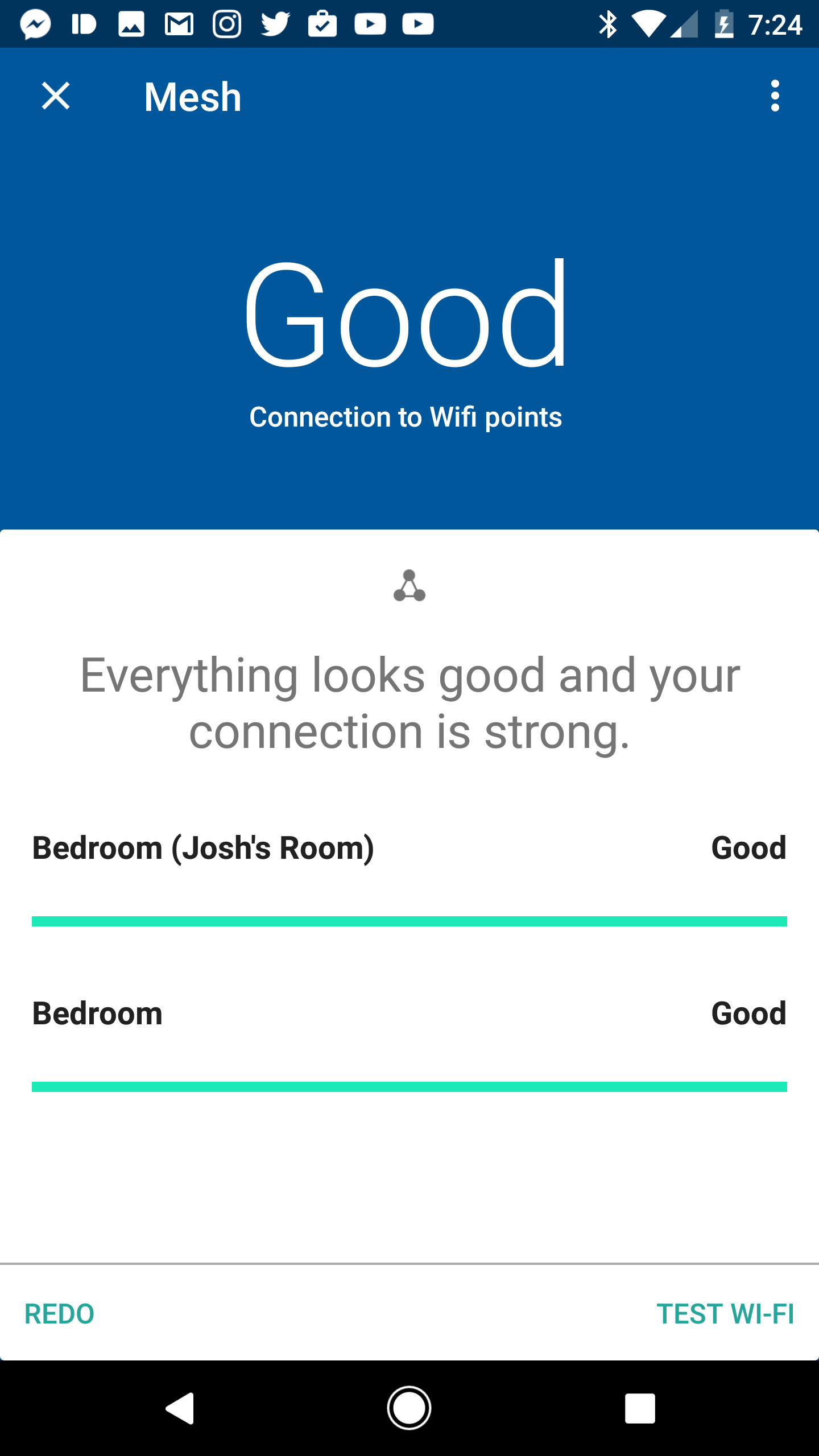Screen dimensions: 819x1456
Task: Go back using system back button
Action: pyautogui.click(x=180, y=1408)
